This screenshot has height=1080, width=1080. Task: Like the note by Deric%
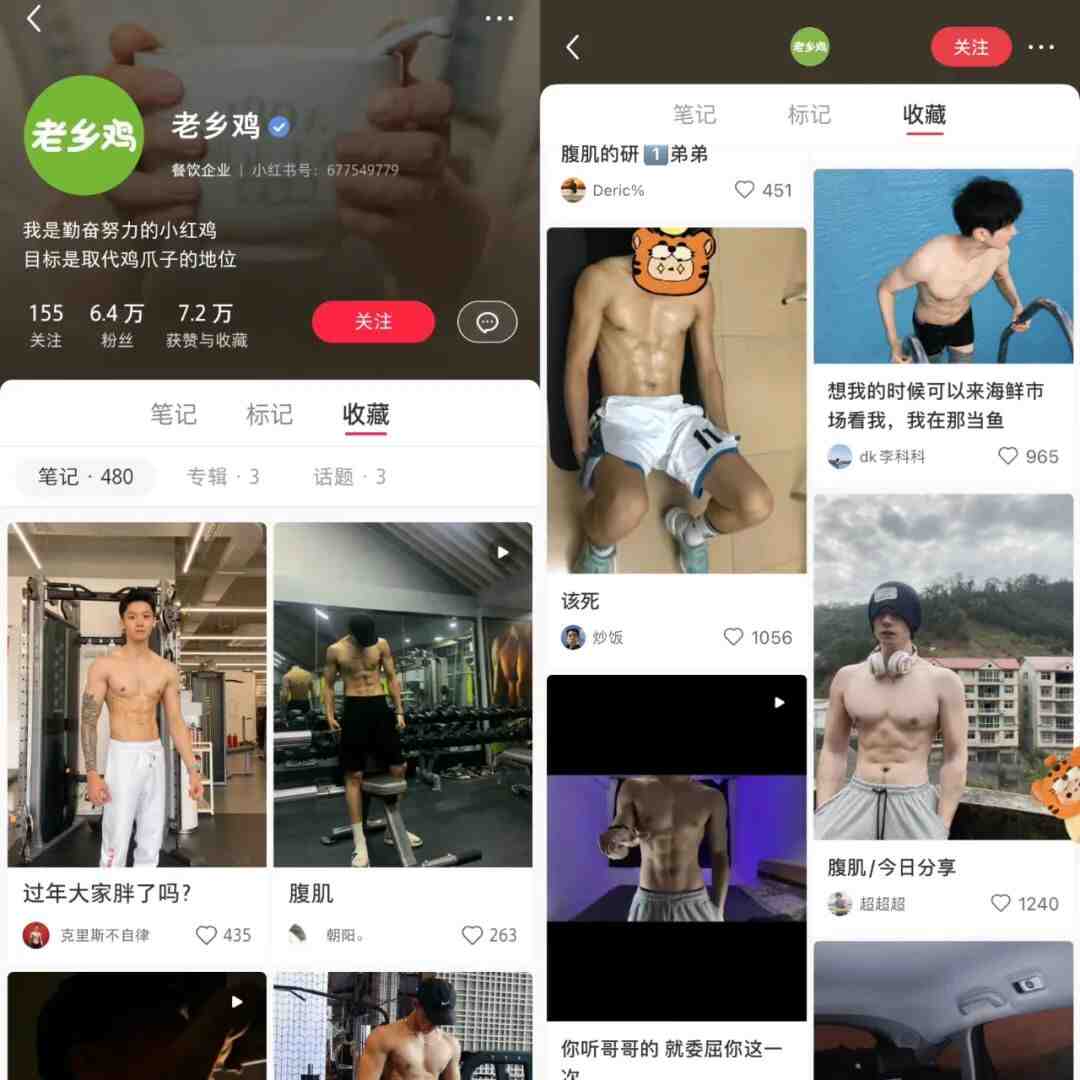(745, 190)
